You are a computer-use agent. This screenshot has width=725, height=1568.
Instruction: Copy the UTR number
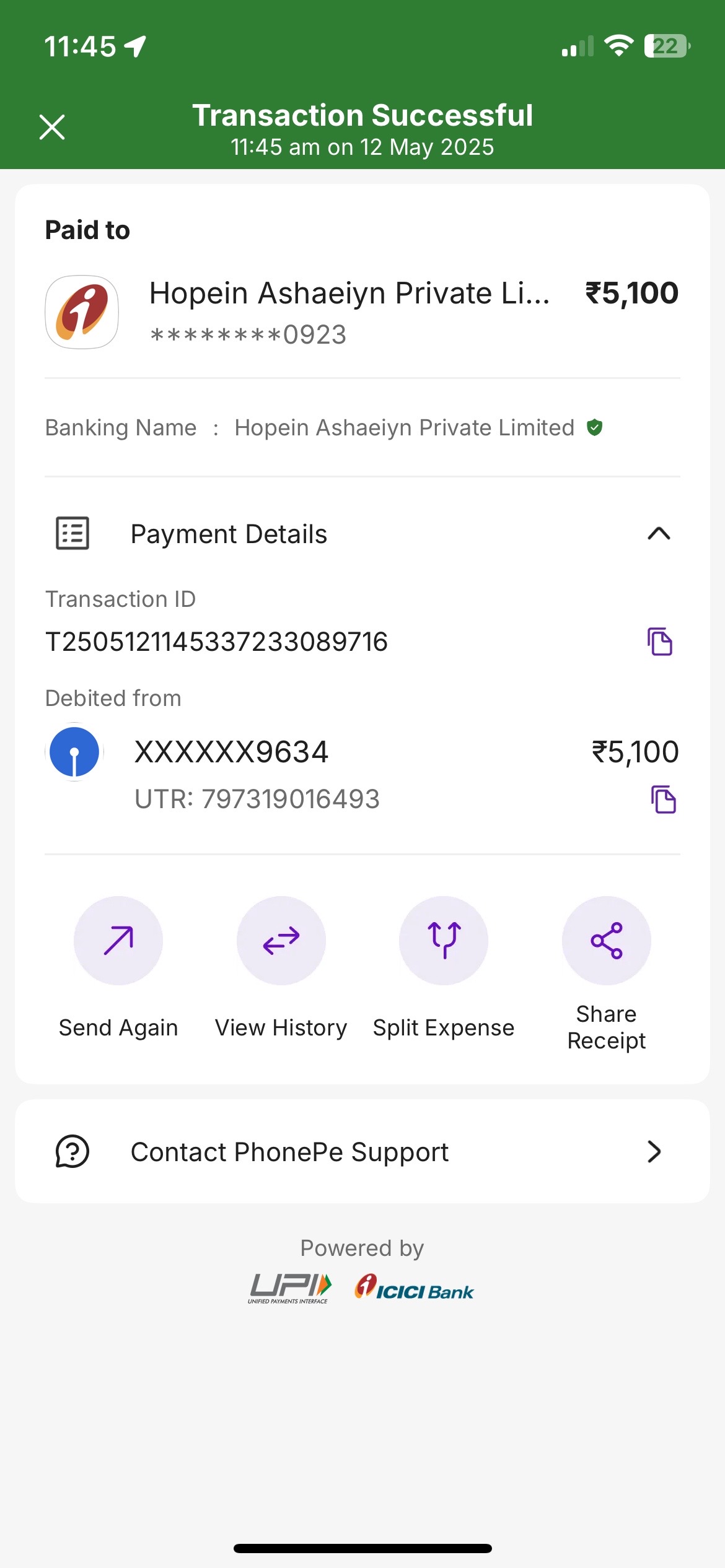point(663,799)
